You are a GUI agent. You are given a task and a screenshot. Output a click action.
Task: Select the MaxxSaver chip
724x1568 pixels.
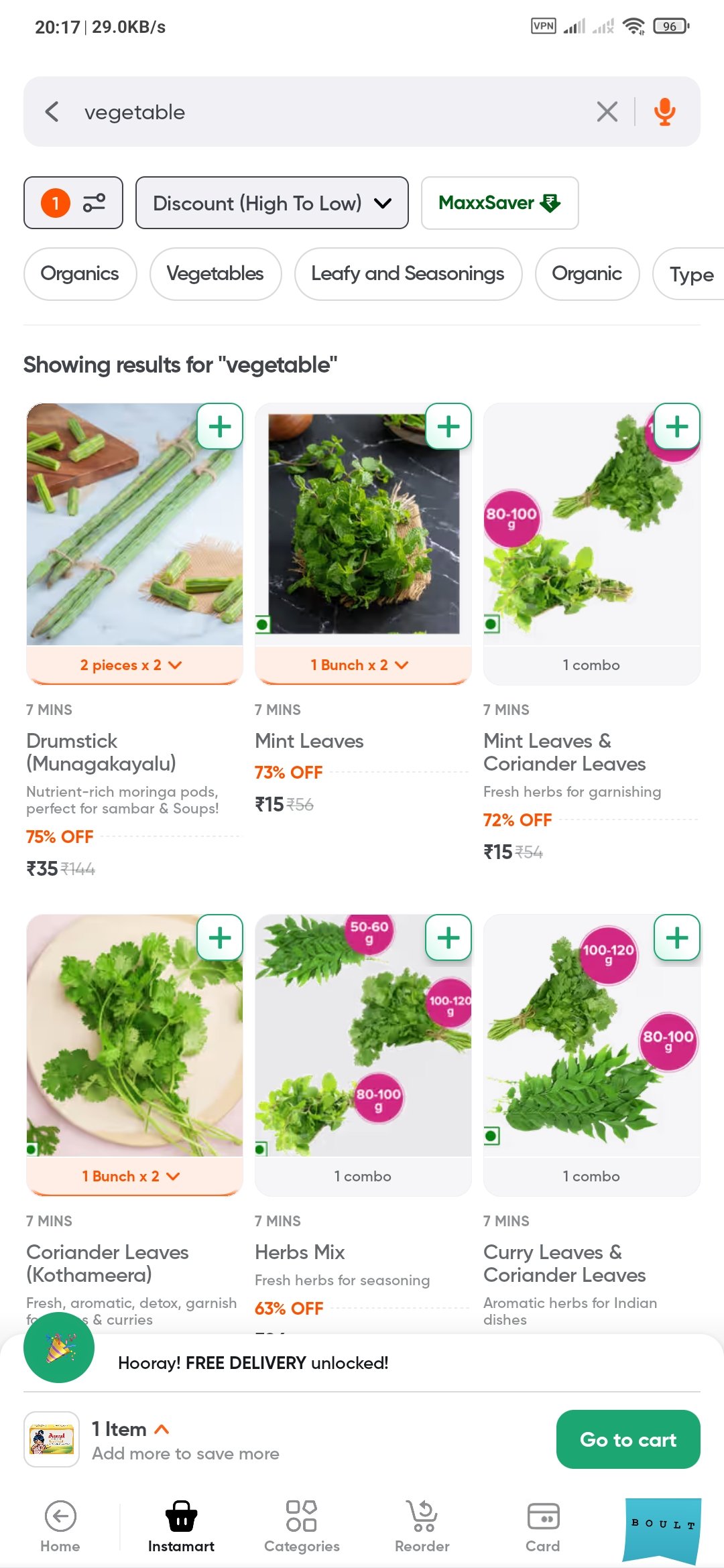[x=499, y=202]
